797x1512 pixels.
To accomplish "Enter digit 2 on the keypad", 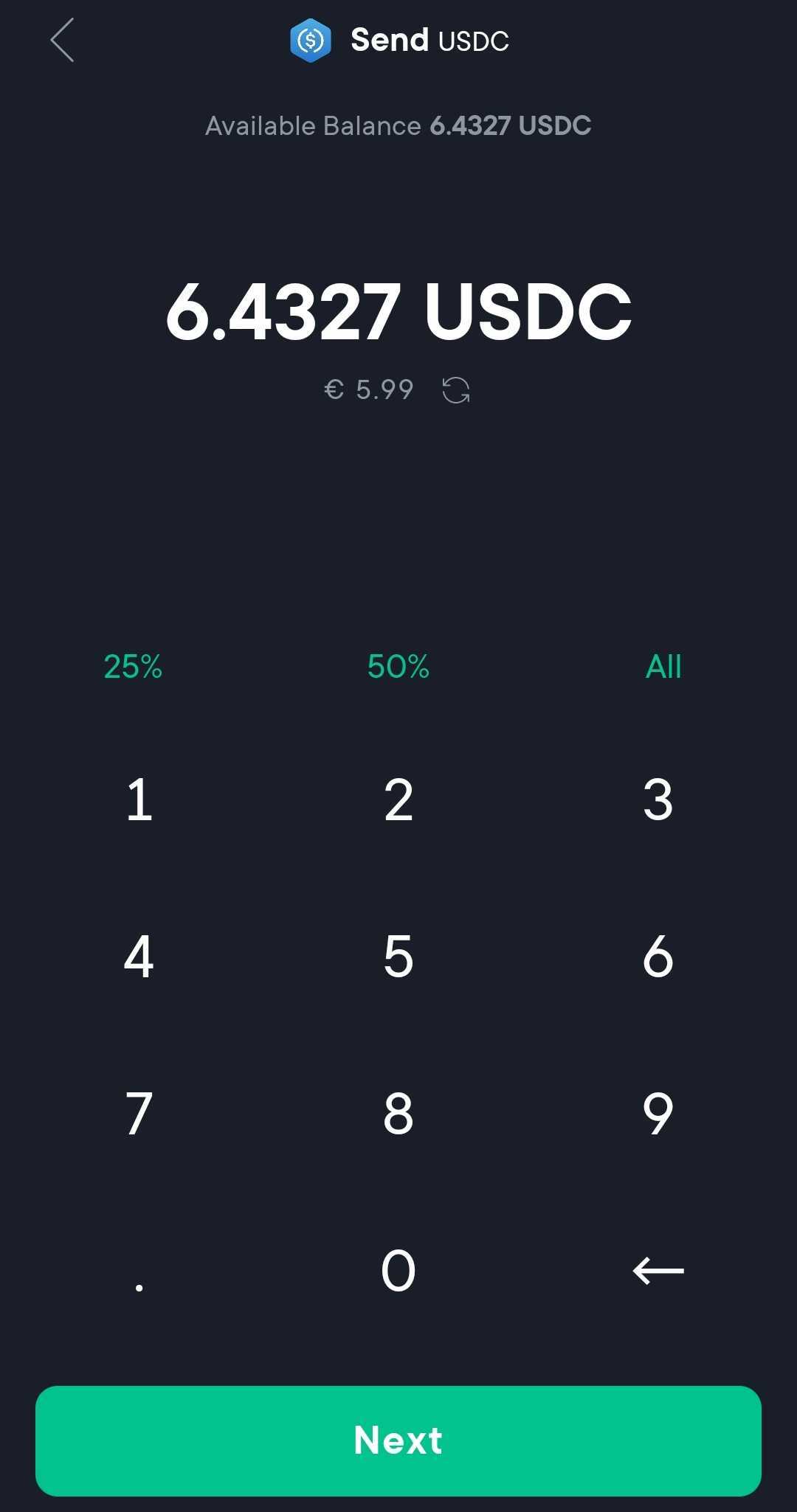I will click(398, 800).
